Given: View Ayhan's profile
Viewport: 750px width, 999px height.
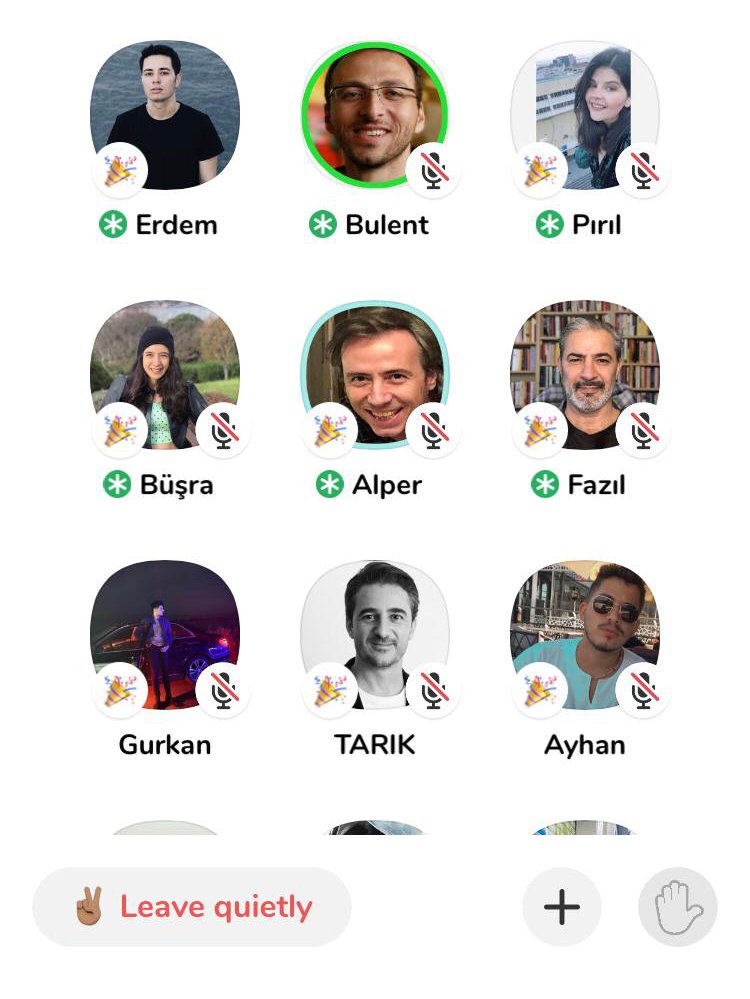Looking at the screenshot, I should pyautogui.click(x=585, y=634).
